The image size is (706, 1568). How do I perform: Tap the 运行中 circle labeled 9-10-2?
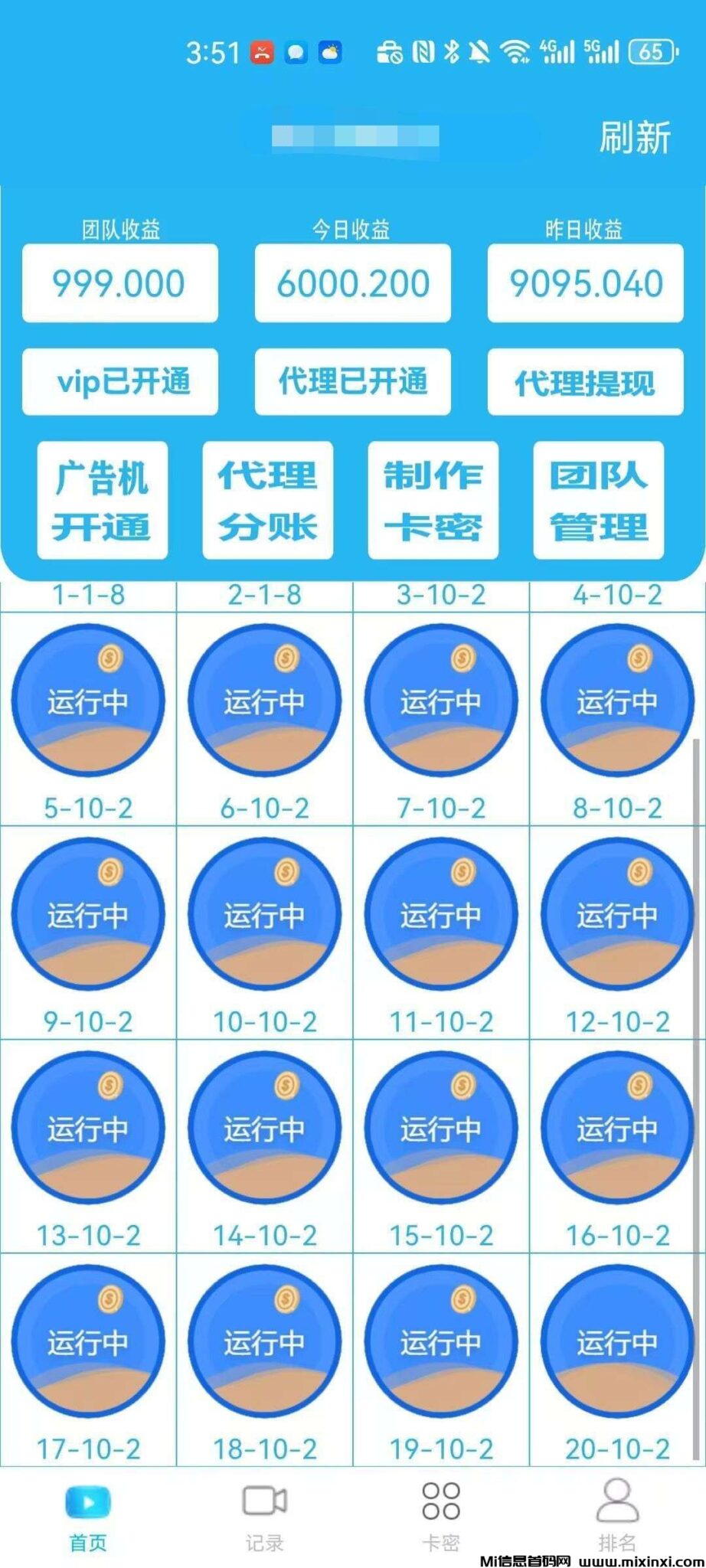tap(88, 912)
